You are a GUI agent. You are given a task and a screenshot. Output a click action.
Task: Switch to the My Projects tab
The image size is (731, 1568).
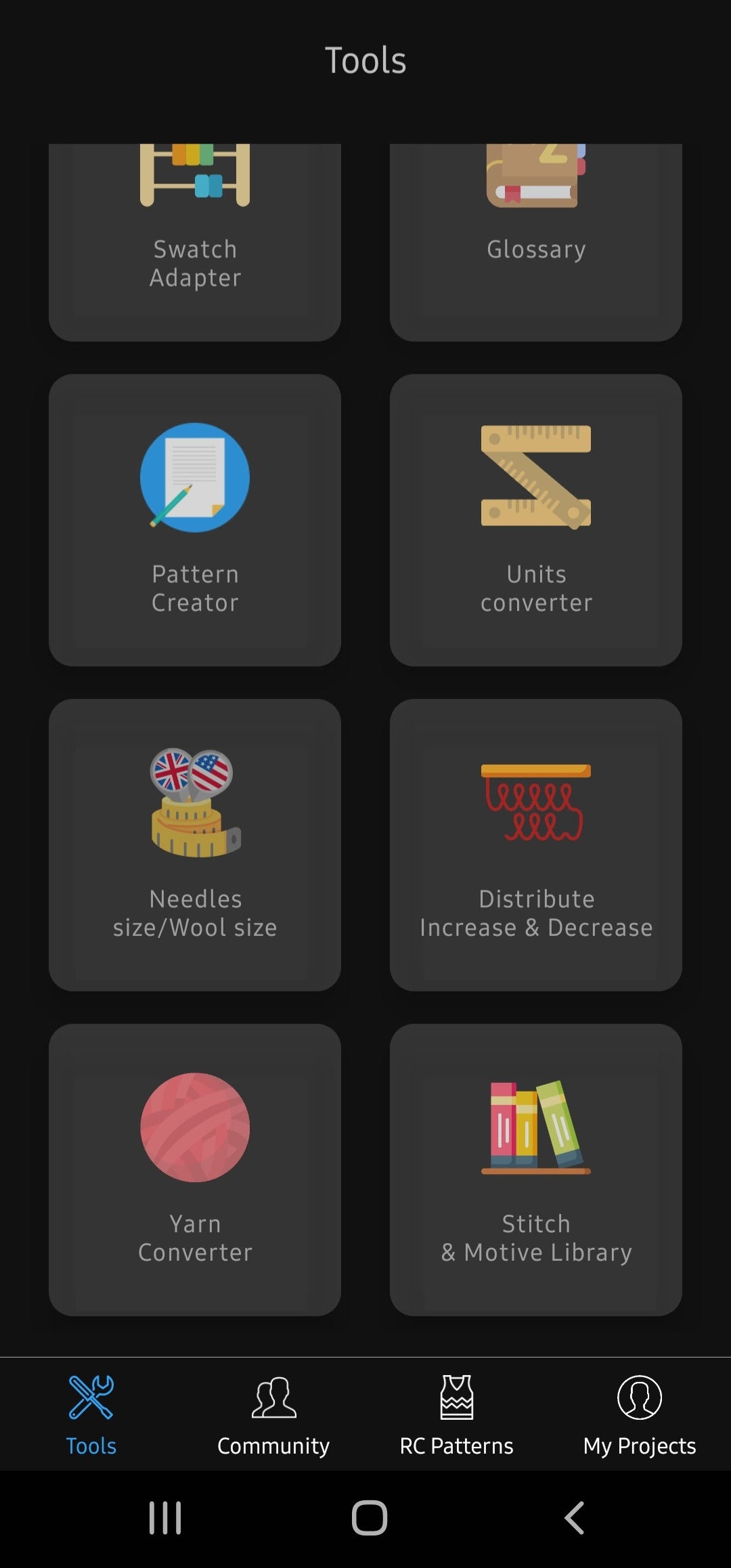(x=639, y=1414)
